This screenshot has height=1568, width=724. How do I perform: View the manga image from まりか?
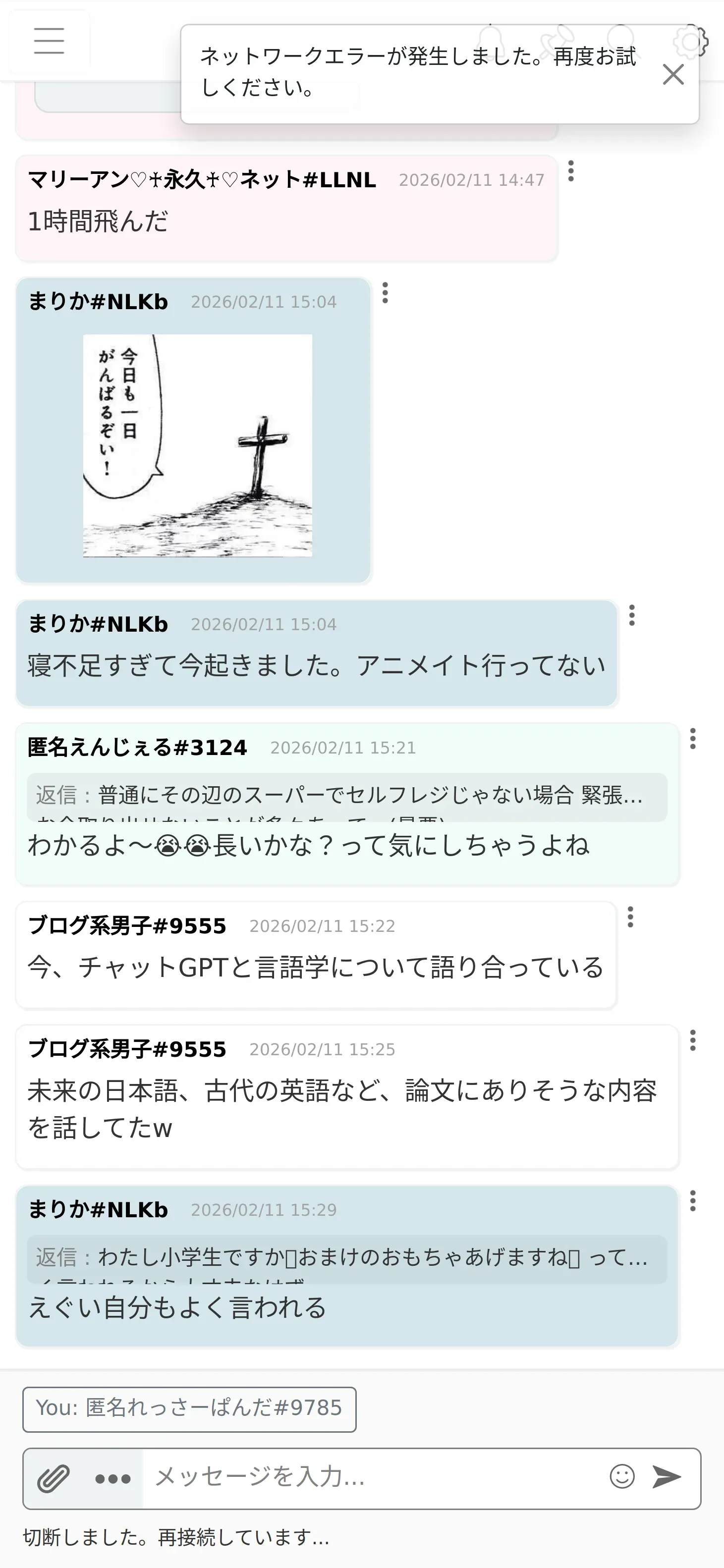point(197,445)
